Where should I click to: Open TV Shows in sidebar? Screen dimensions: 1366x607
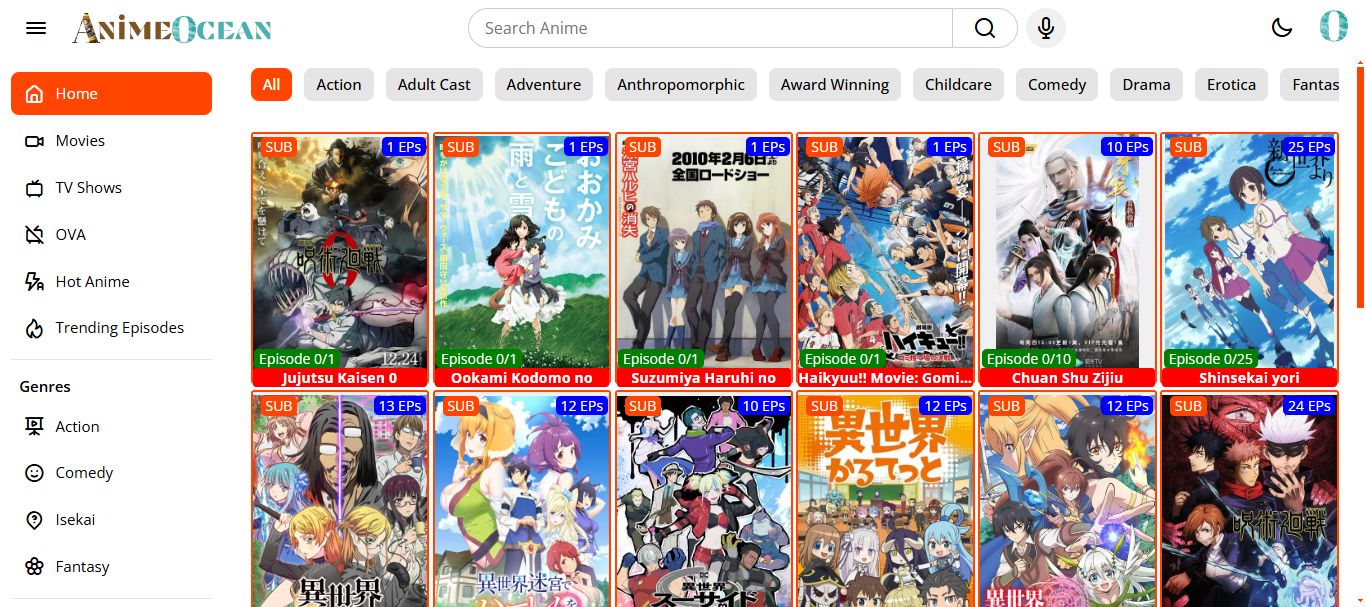pos(88,188)
